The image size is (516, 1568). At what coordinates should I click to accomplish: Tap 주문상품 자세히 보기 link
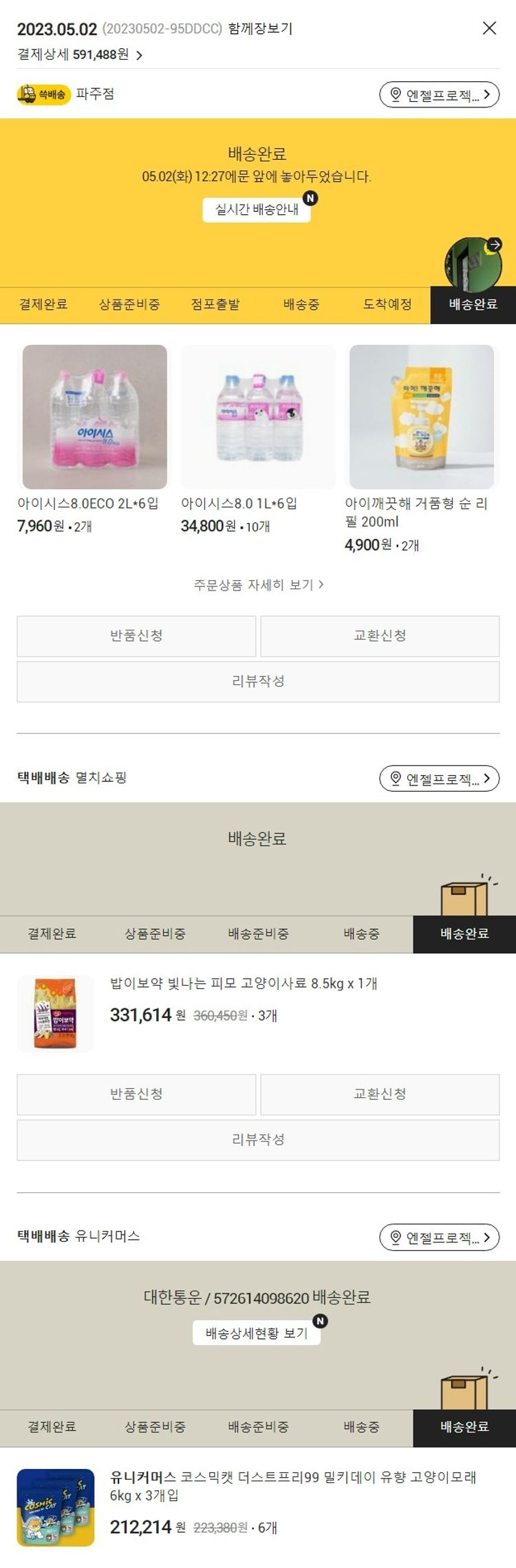tap(258, 584)
